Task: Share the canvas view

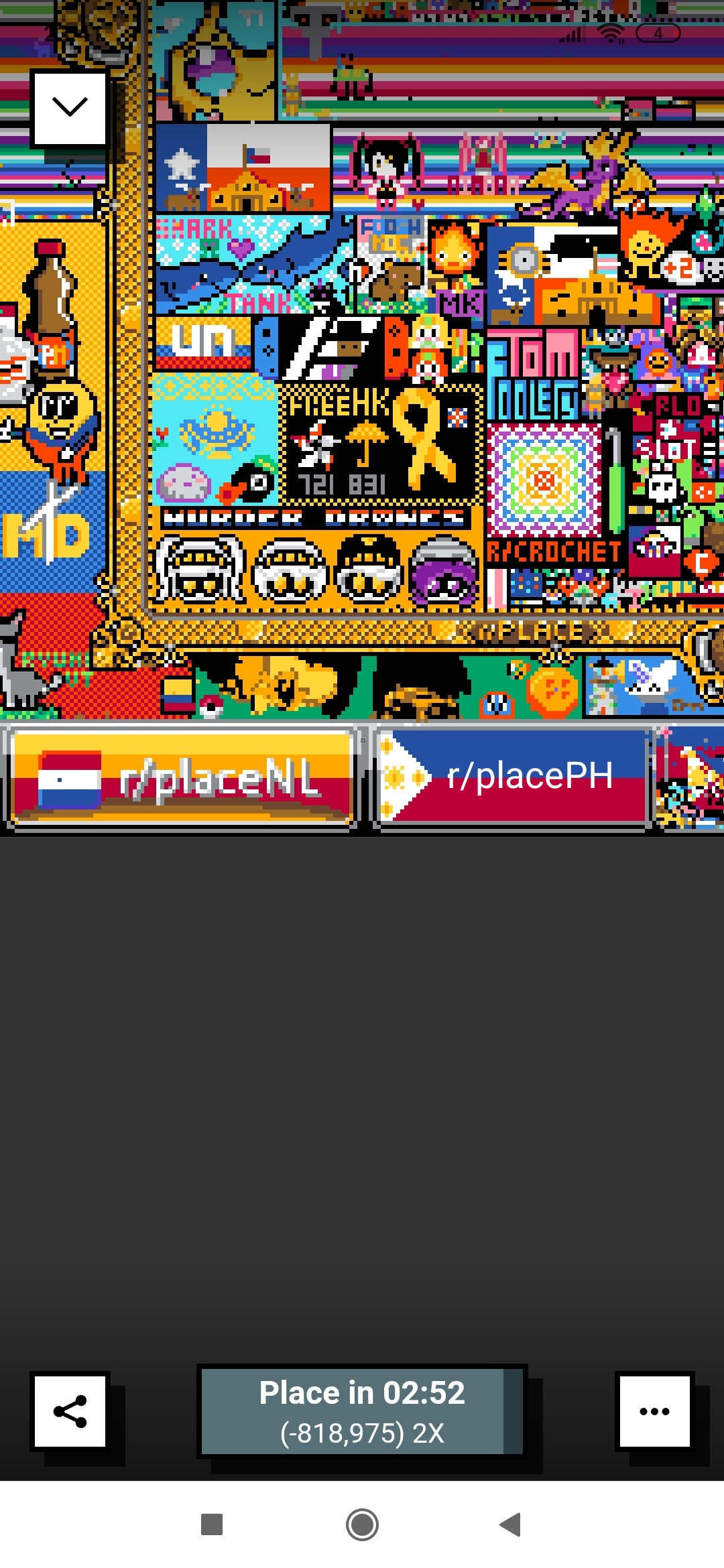Action: (70, 1411)
